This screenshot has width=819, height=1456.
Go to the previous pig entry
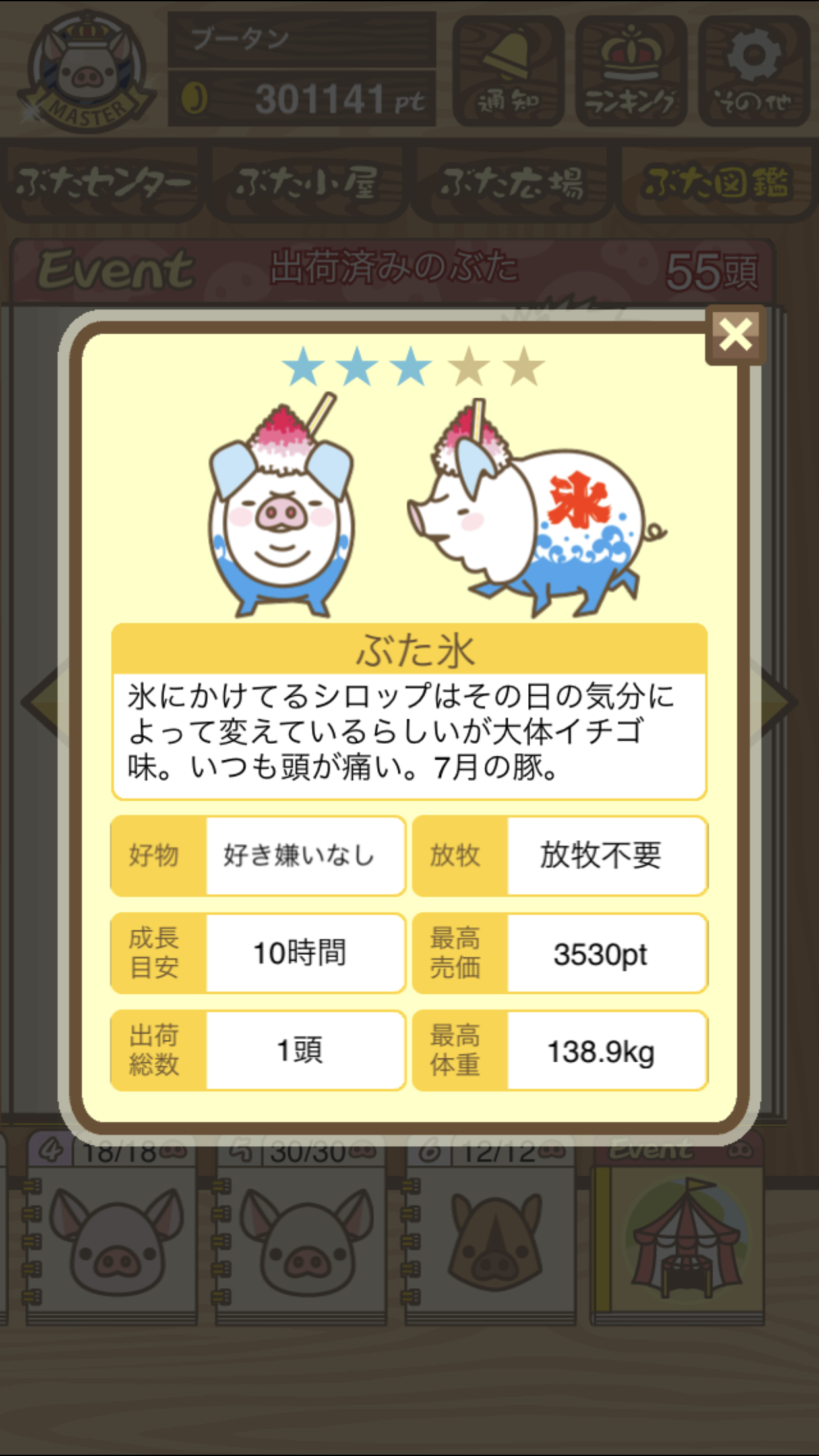click(43, 702)
